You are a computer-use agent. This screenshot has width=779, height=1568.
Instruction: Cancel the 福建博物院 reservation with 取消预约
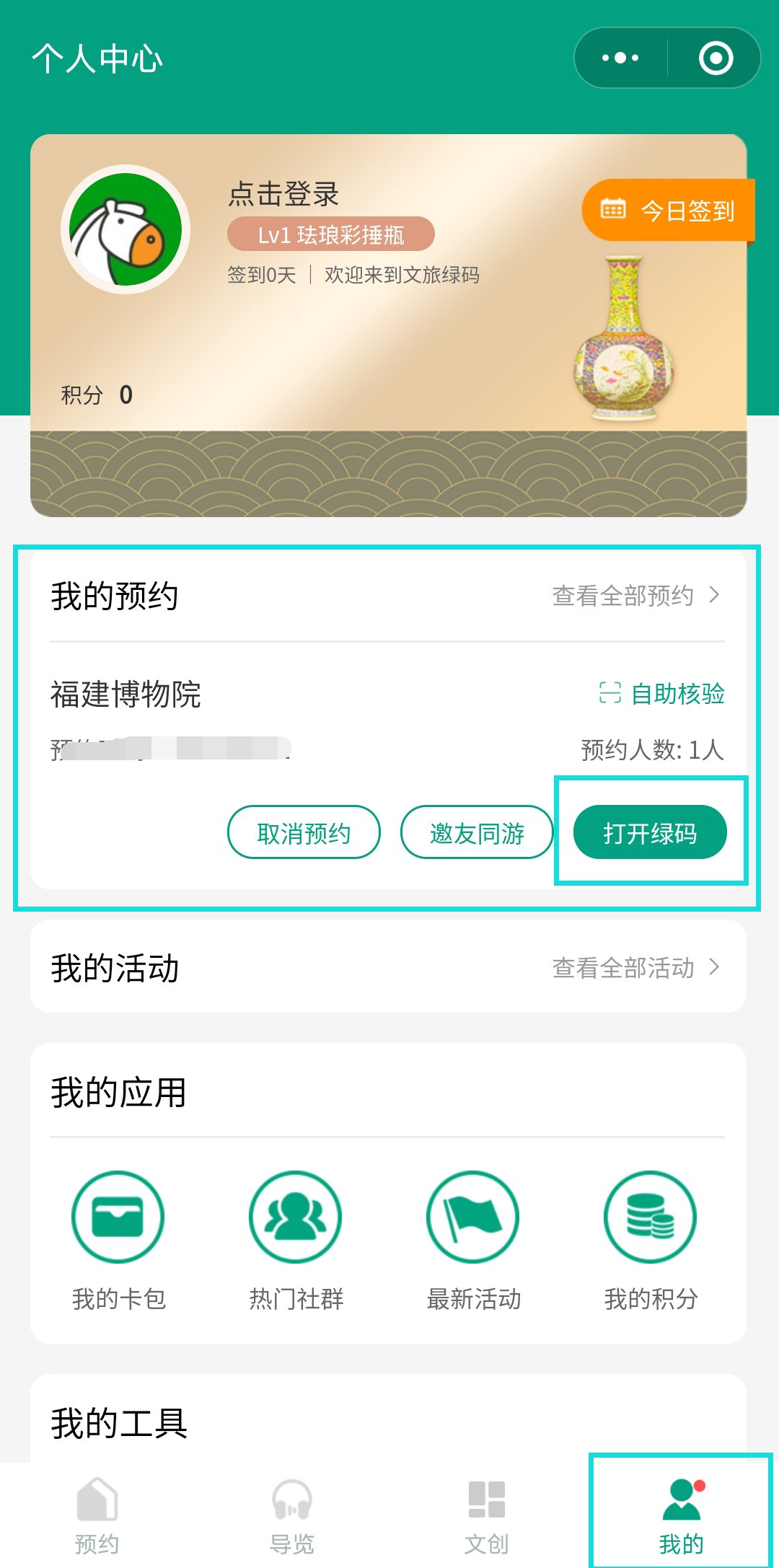[304, 832]
